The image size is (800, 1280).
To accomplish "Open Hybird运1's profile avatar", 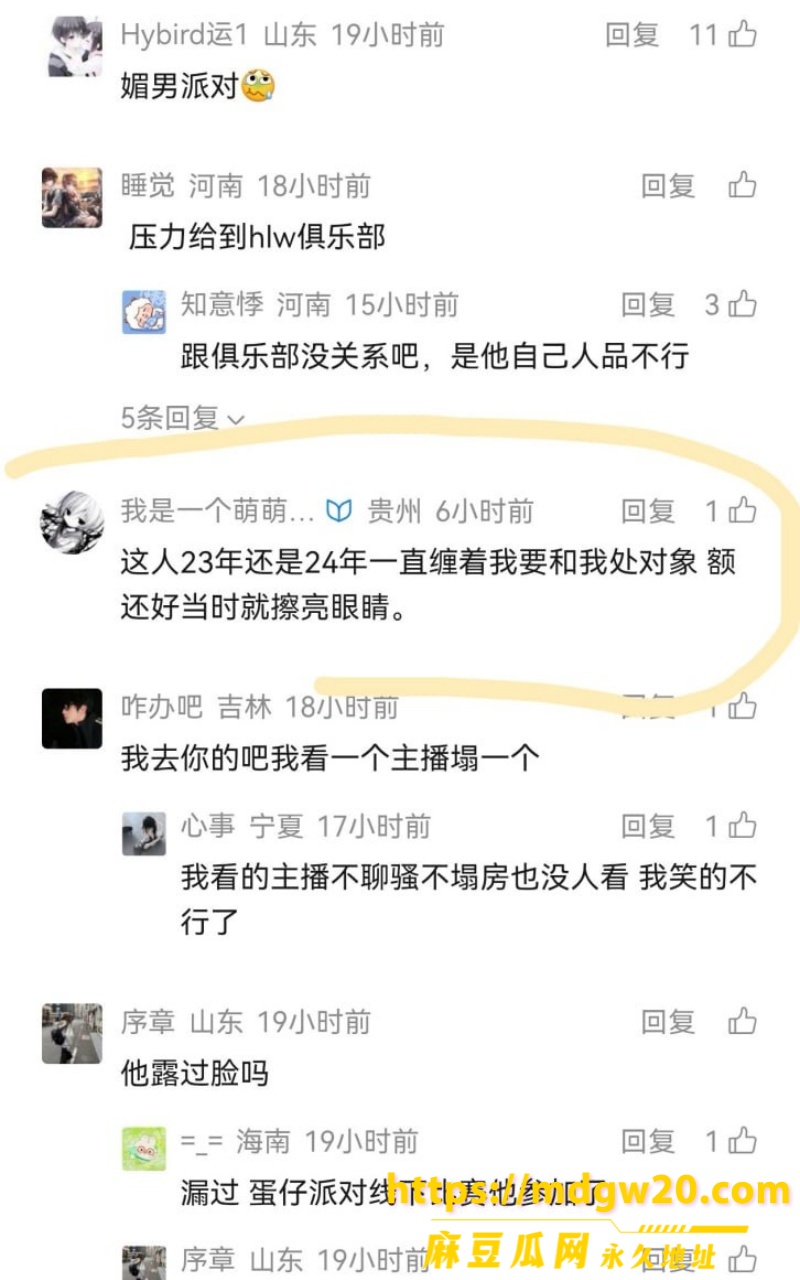I will pyautogui.click(x=74, y=46).
